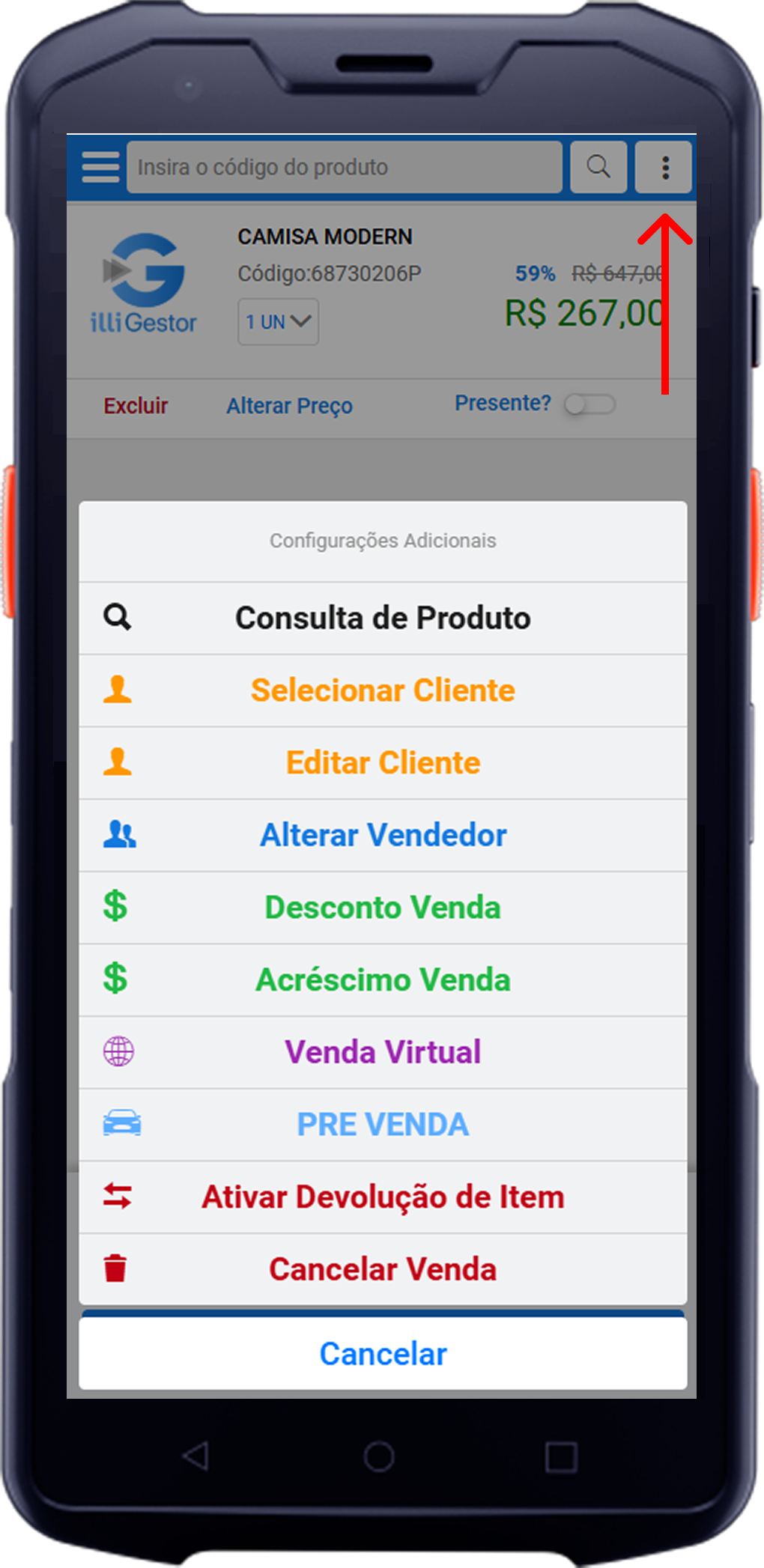Image resolution: width=764 pixels, height=1568 pixels.
Task: Toggle the Presente switch
Action: [589, 404]
